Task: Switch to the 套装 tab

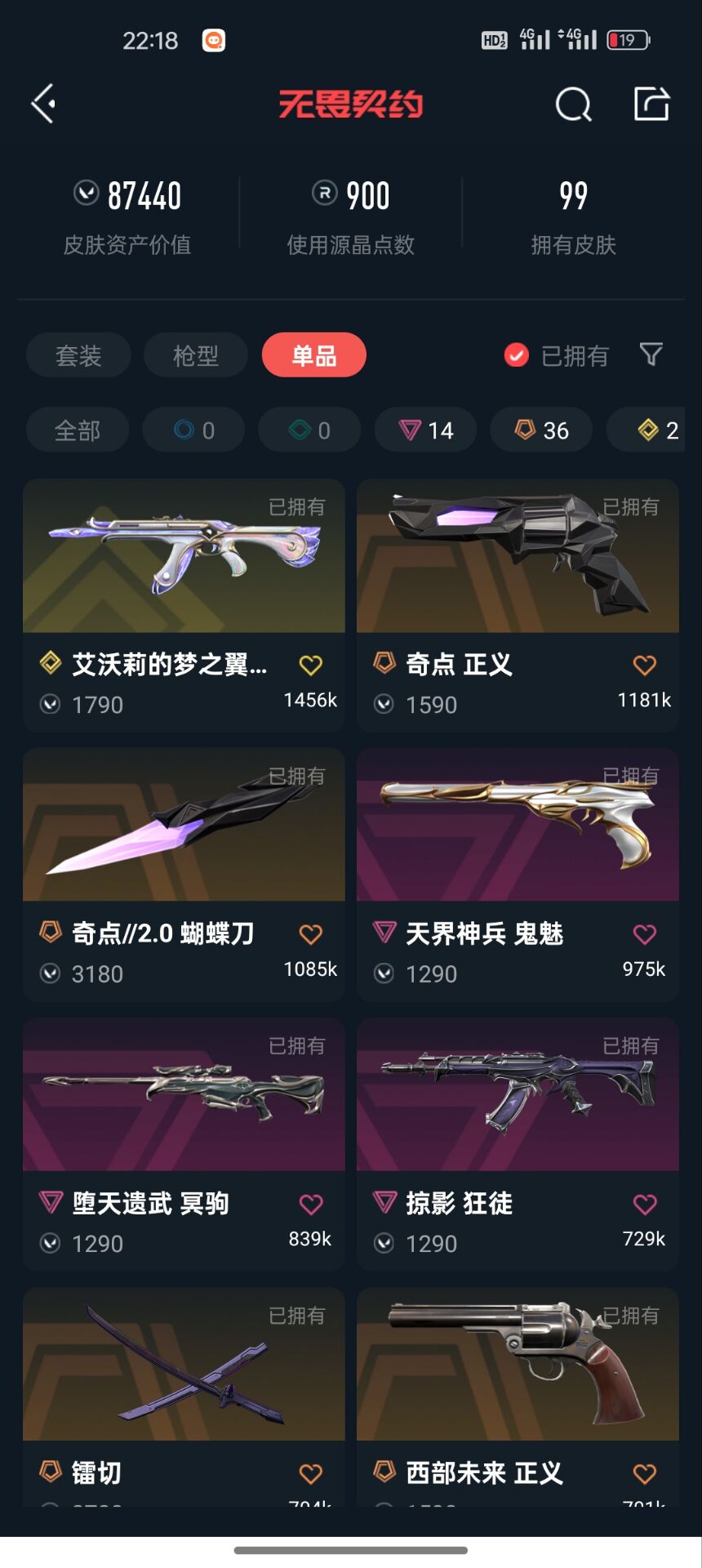Action: [x=78, y=355]
